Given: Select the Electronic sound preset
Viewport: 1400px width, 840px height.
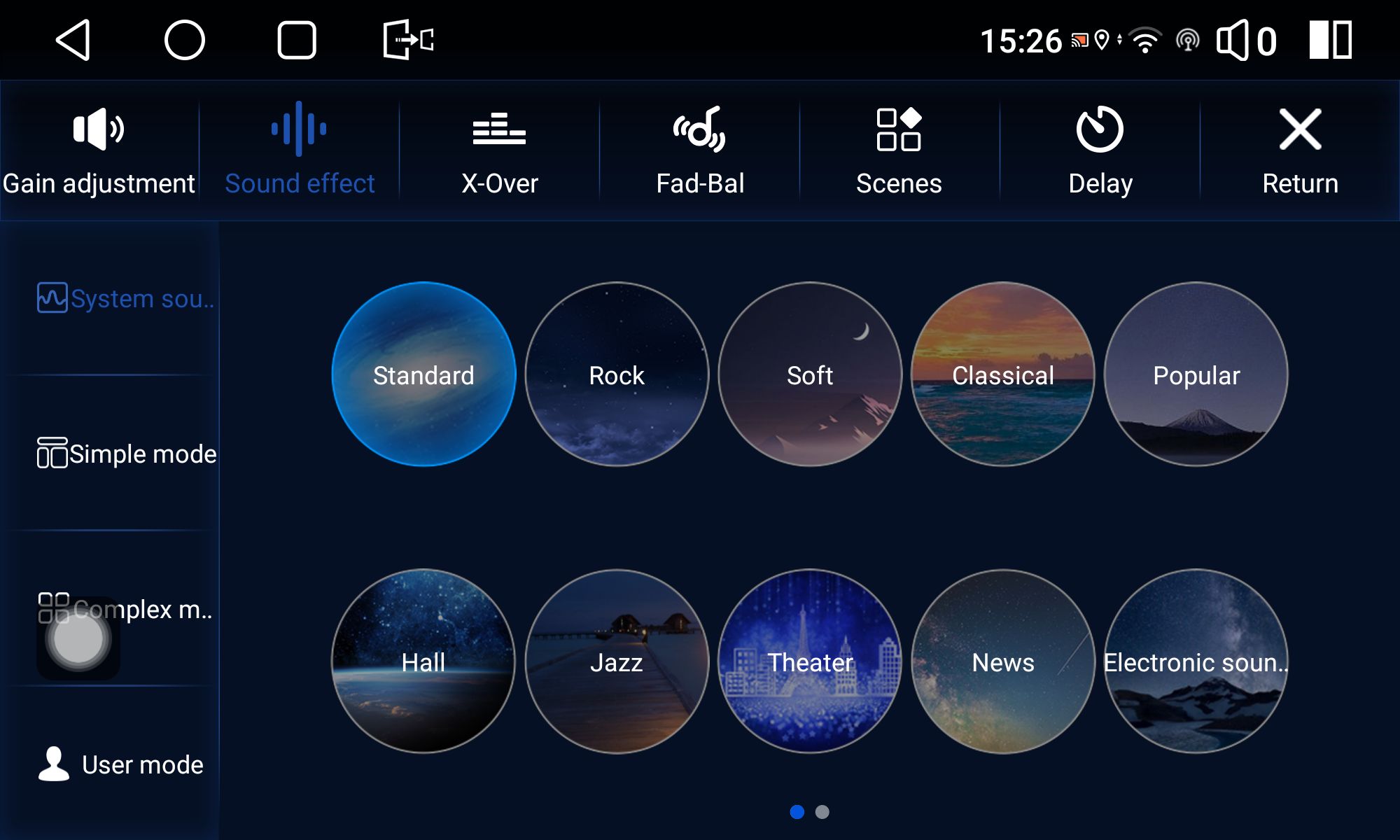Looking at the screenshot, I should coord(1196,661).
